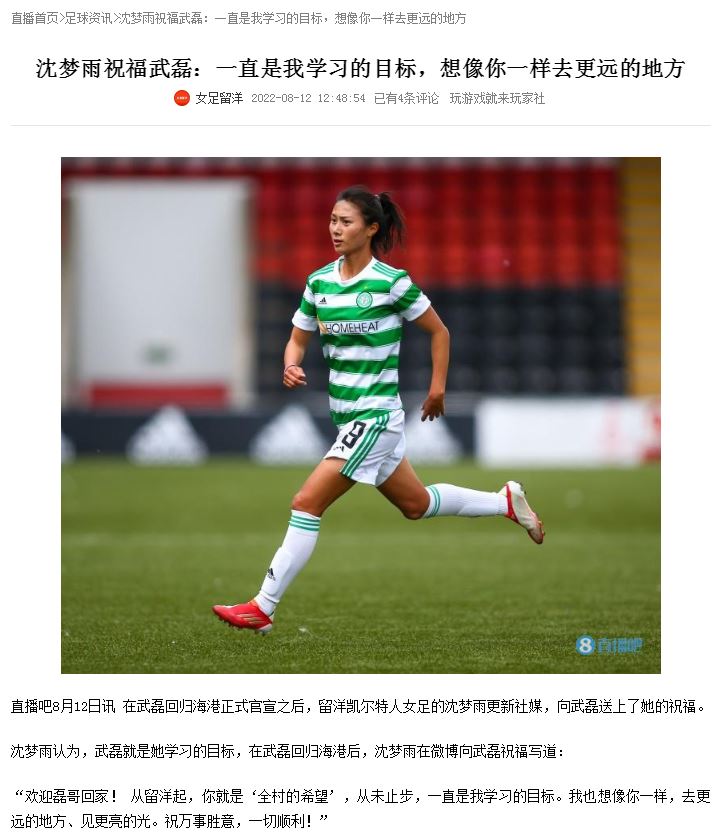Open the 足球资讯 breadcrumb link
The image size is (727, 839).
tap(84, 14)
